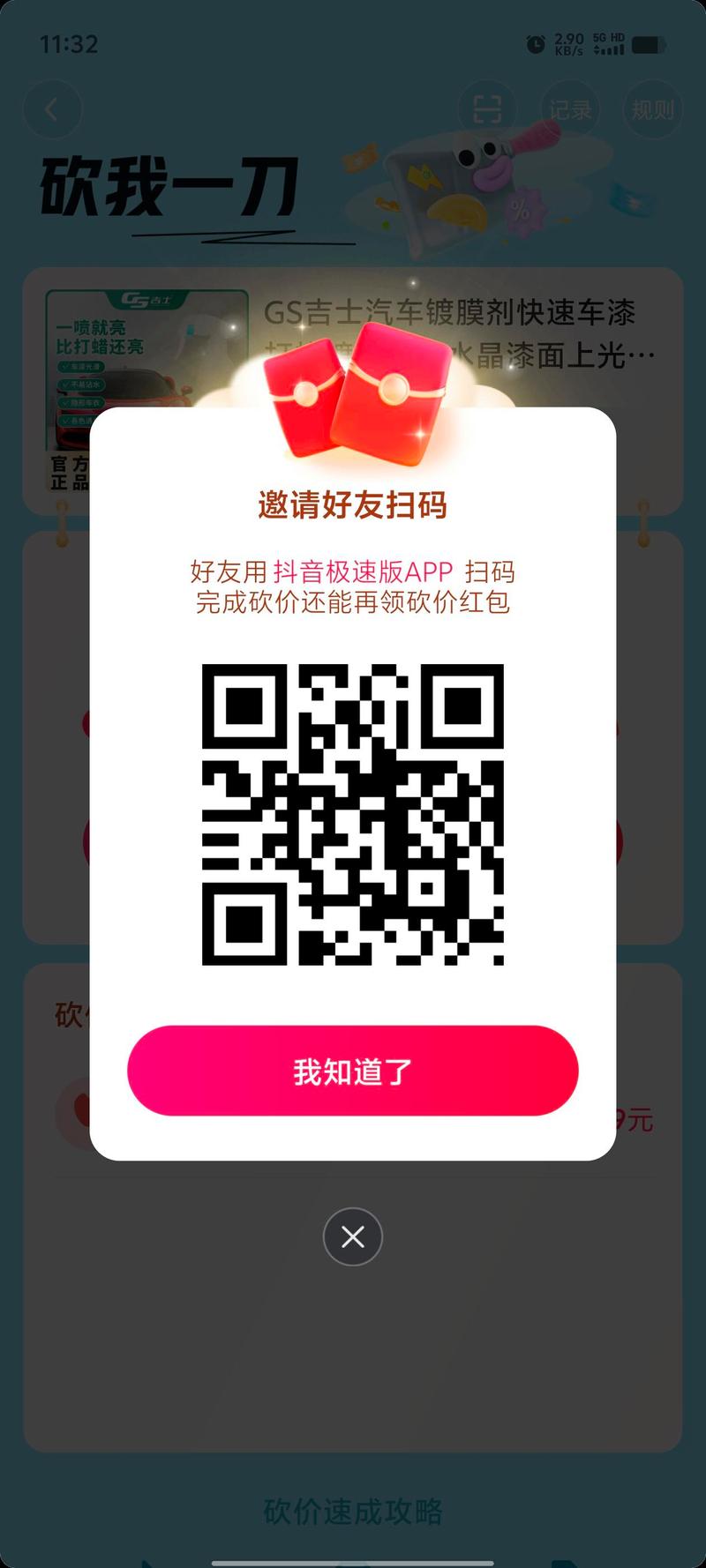
Task: Open the 规则 button in the header
Action: (652, 108)
